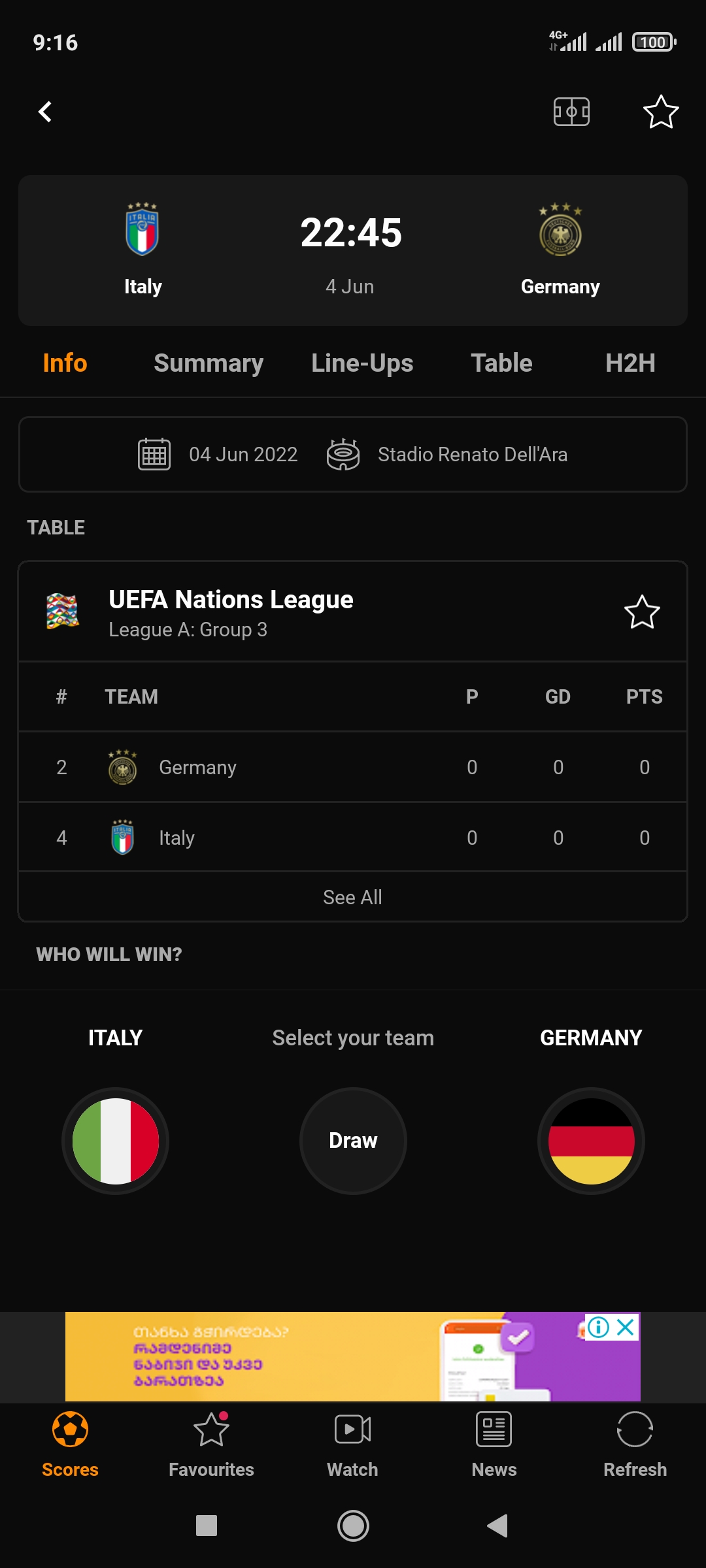Close the banner advertisement
Screen dimensions: 706x1568
click(x=626, y=1327)
